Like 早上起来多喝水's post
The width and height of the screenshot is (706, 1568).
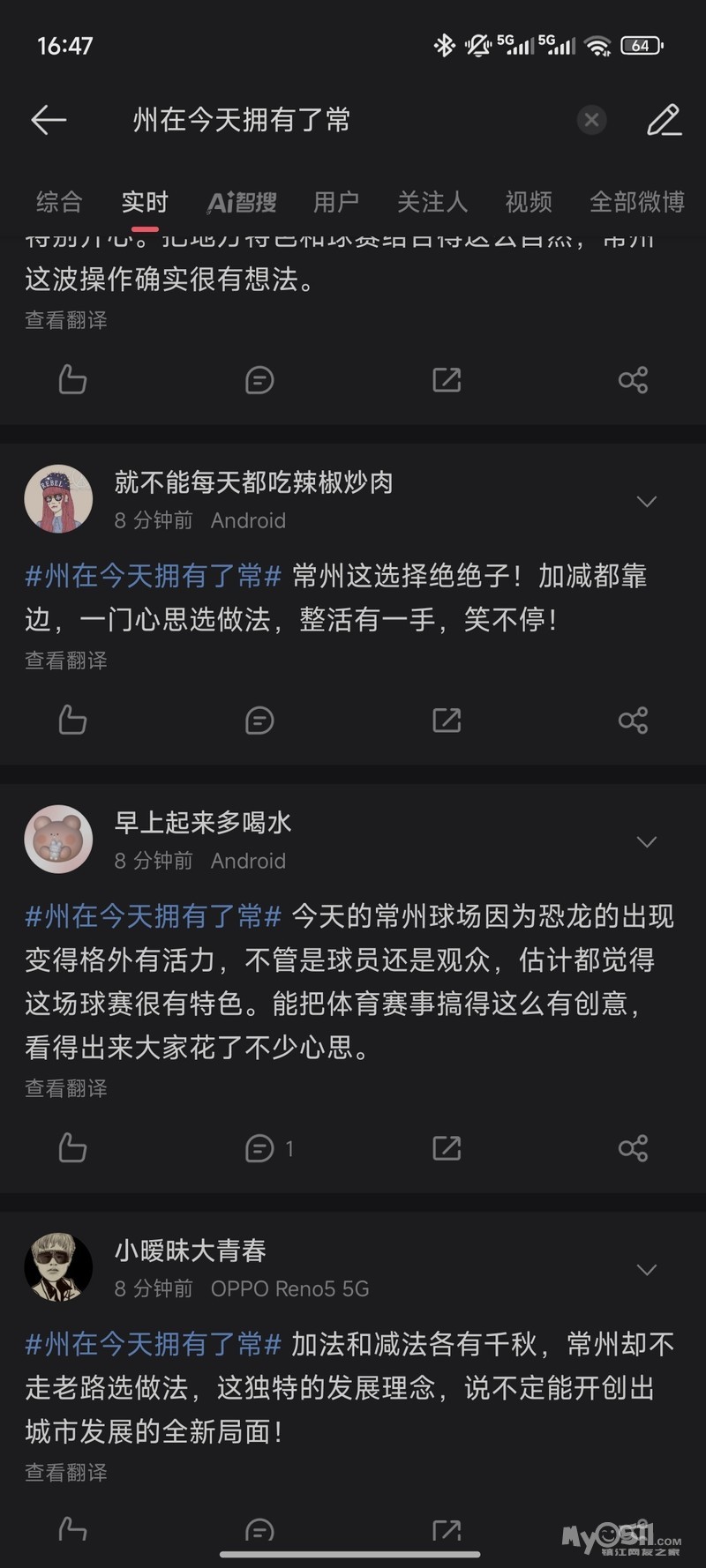(x=72, y=1148)
